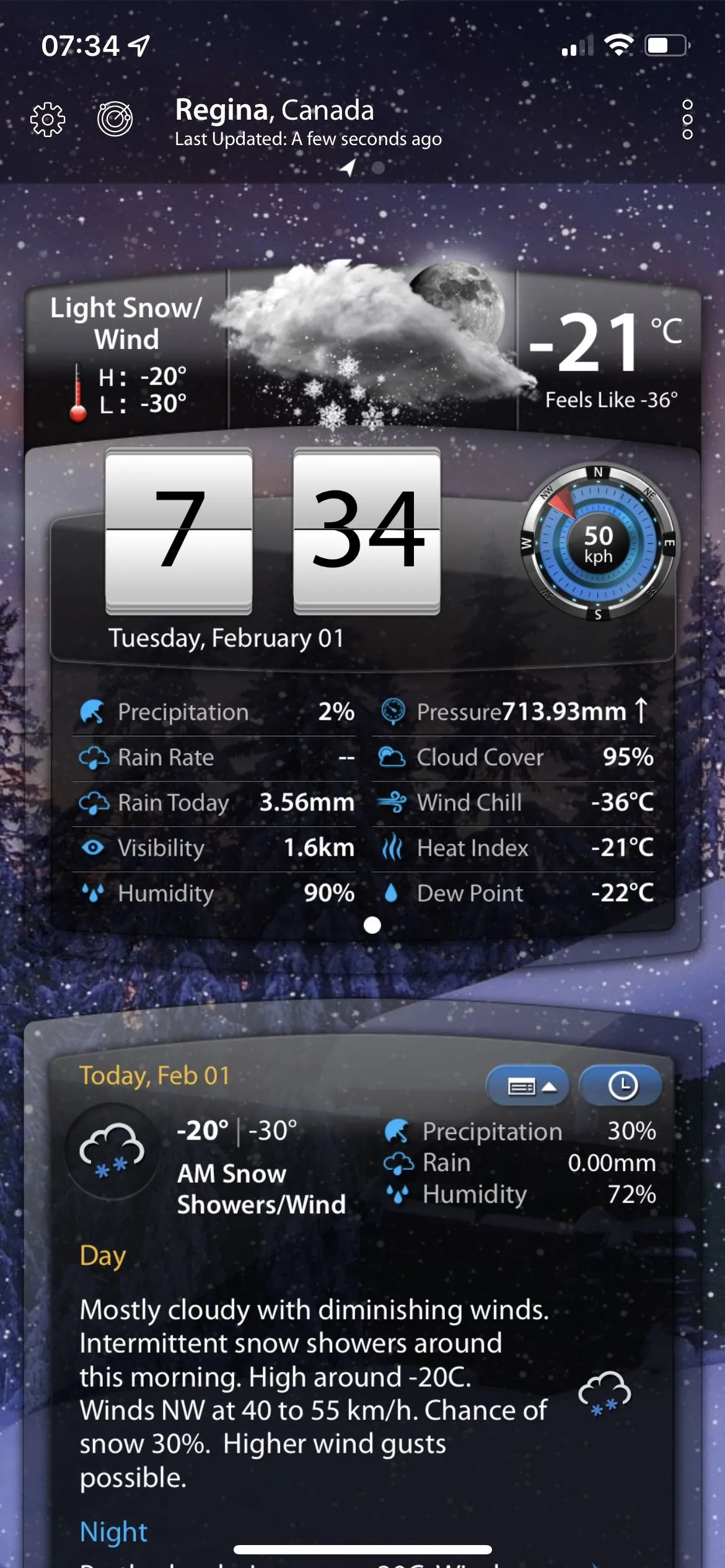Tap the flip clock widget

(x=273, y=530)
